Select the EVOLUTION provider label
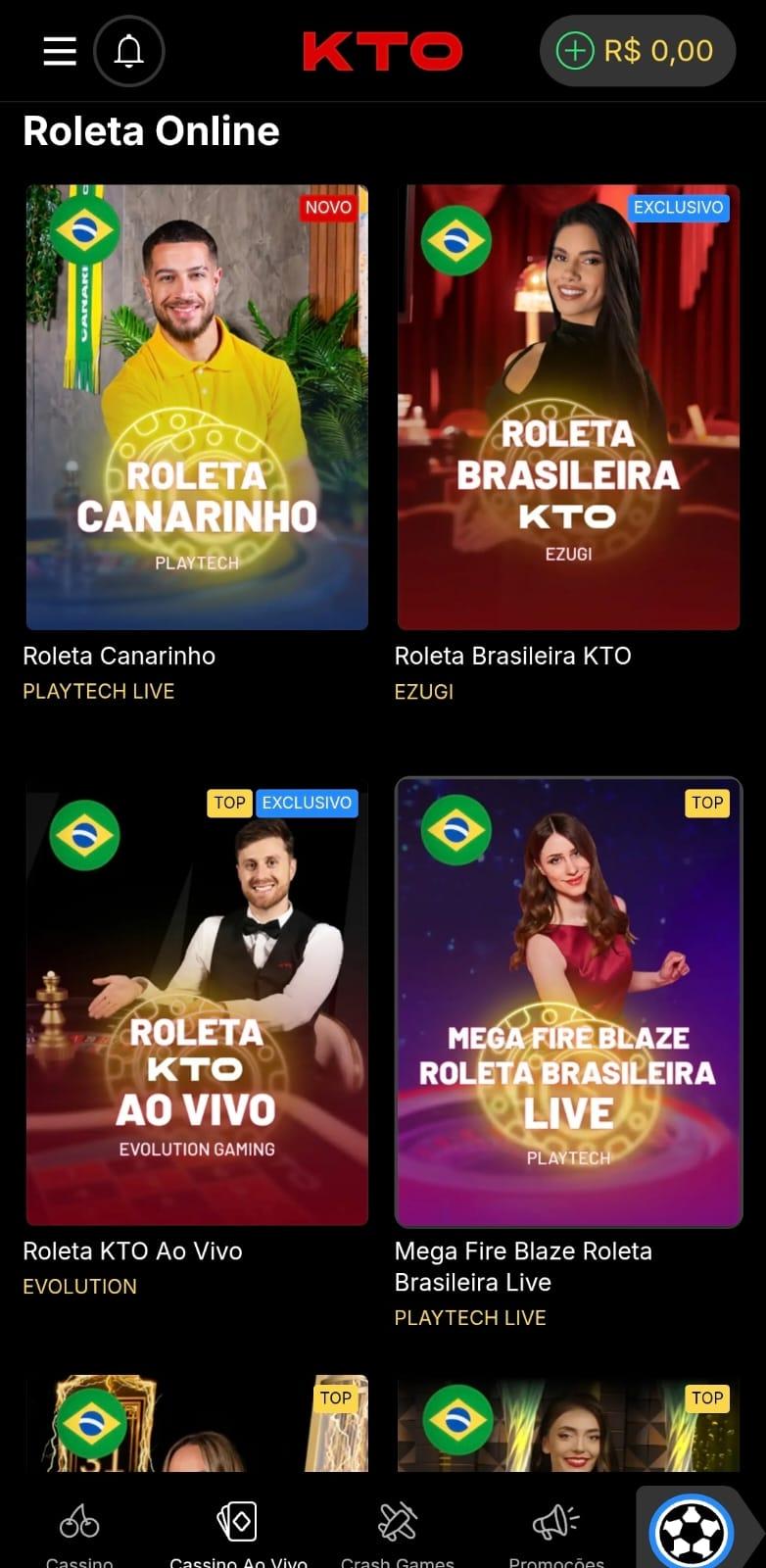This screenshot has width=766, height=1568. 79,1286
